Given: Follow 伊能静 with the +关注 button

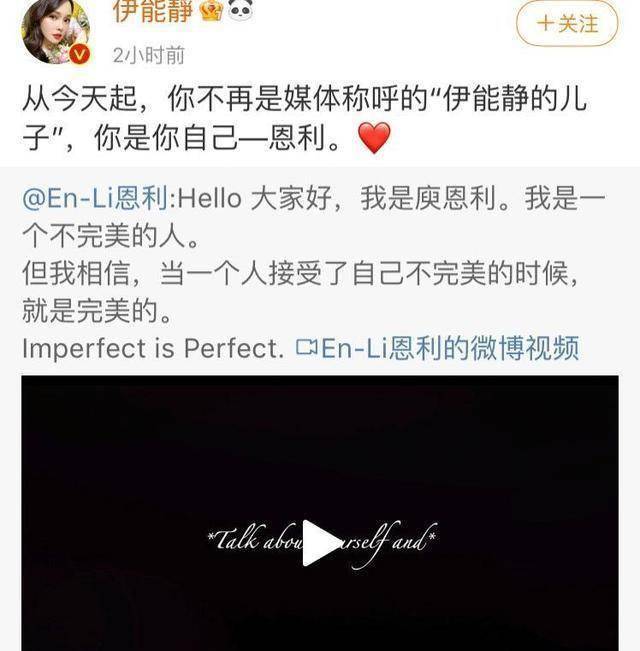Looking at the screenshot, I should pyautogui.click(x=567, y=23).
